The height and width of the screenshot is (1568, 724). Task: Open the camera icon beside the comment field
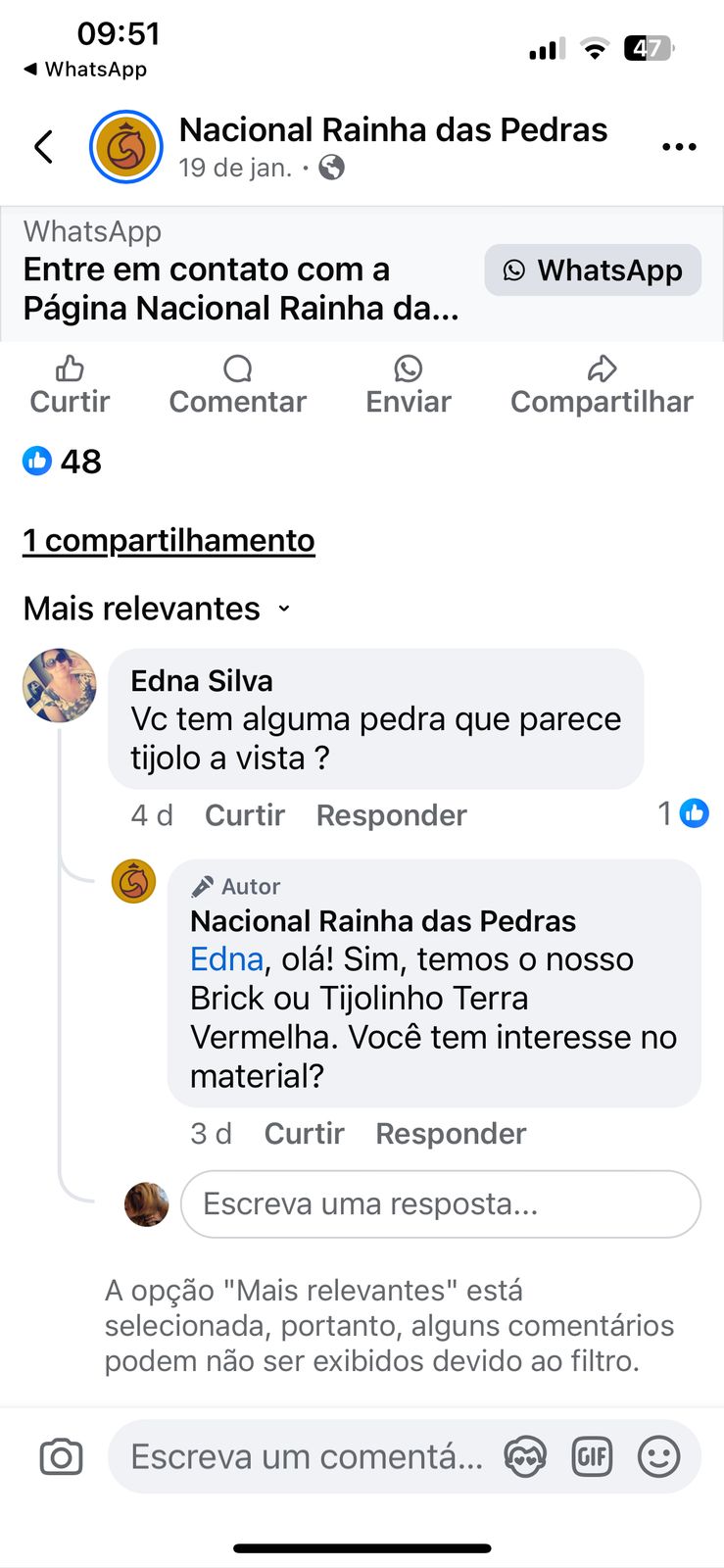(60, 1457)
